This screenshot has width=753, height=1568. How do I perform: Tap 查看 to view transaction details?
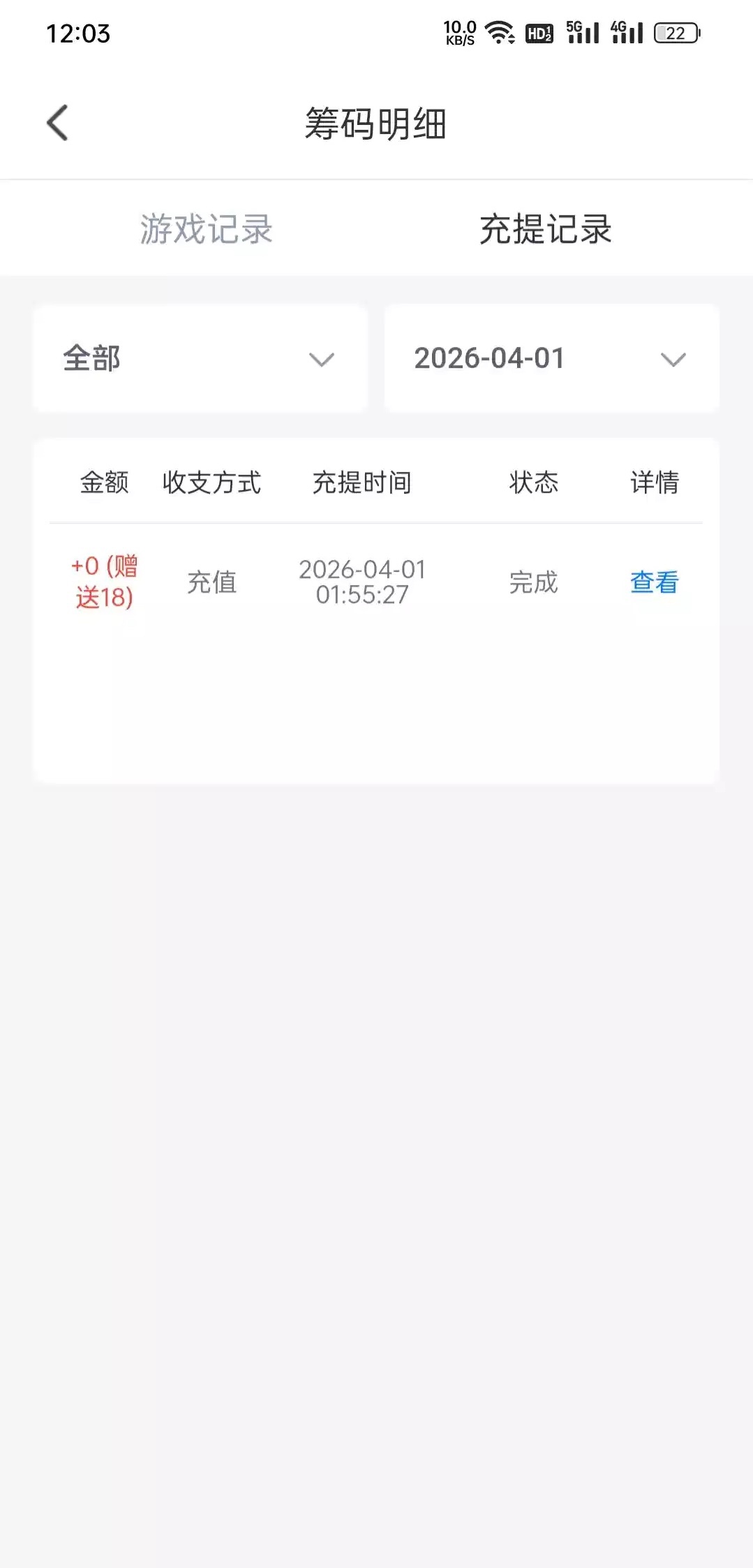pos(653,582)
